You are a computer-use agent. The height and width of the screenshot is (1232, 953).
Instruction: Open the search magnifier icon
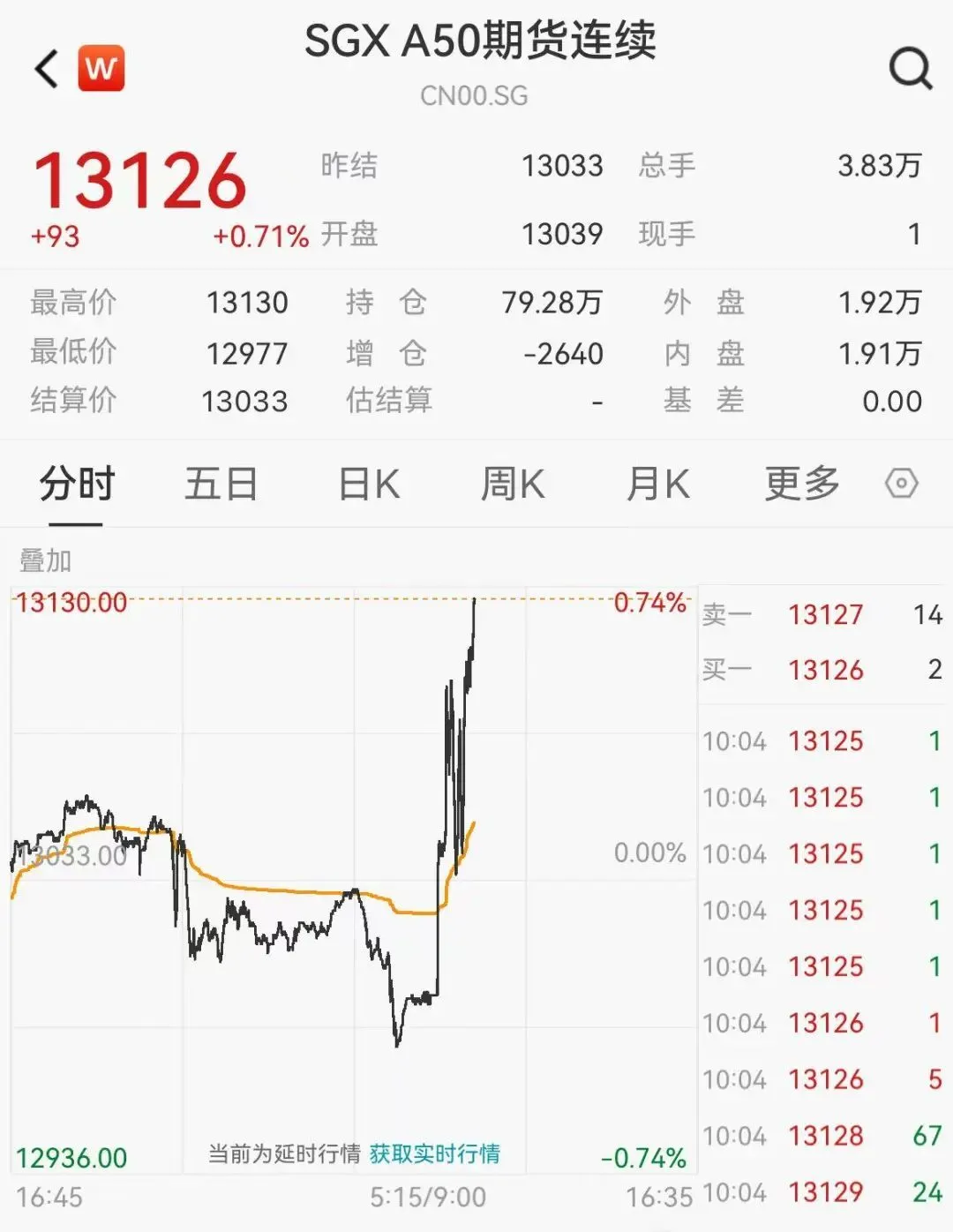coord(910,68)
